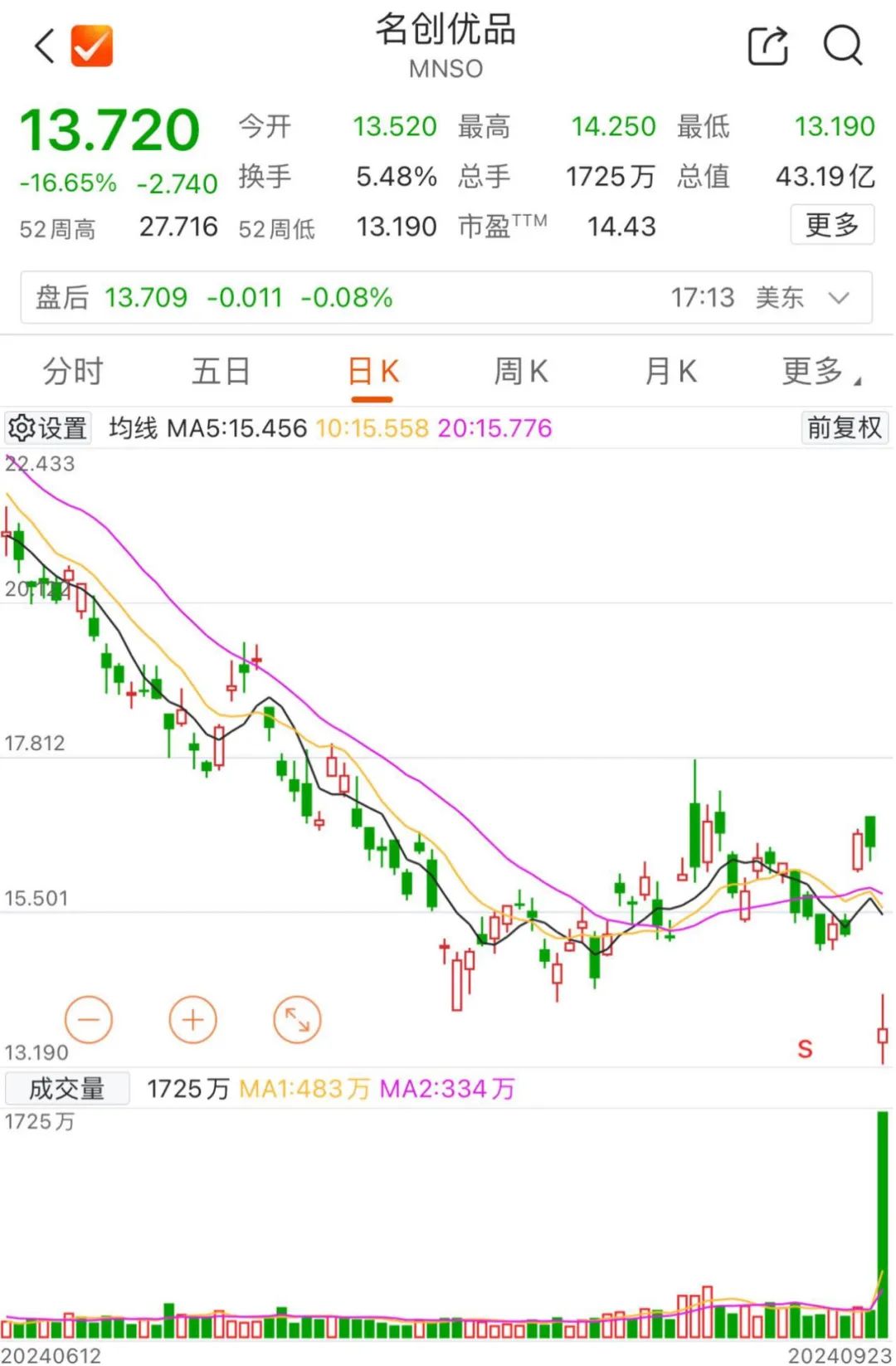The image size is (896, 1366).
Task: Change the 成交量 indicator
Action: pyautogui.click(x=67, y=1089)
